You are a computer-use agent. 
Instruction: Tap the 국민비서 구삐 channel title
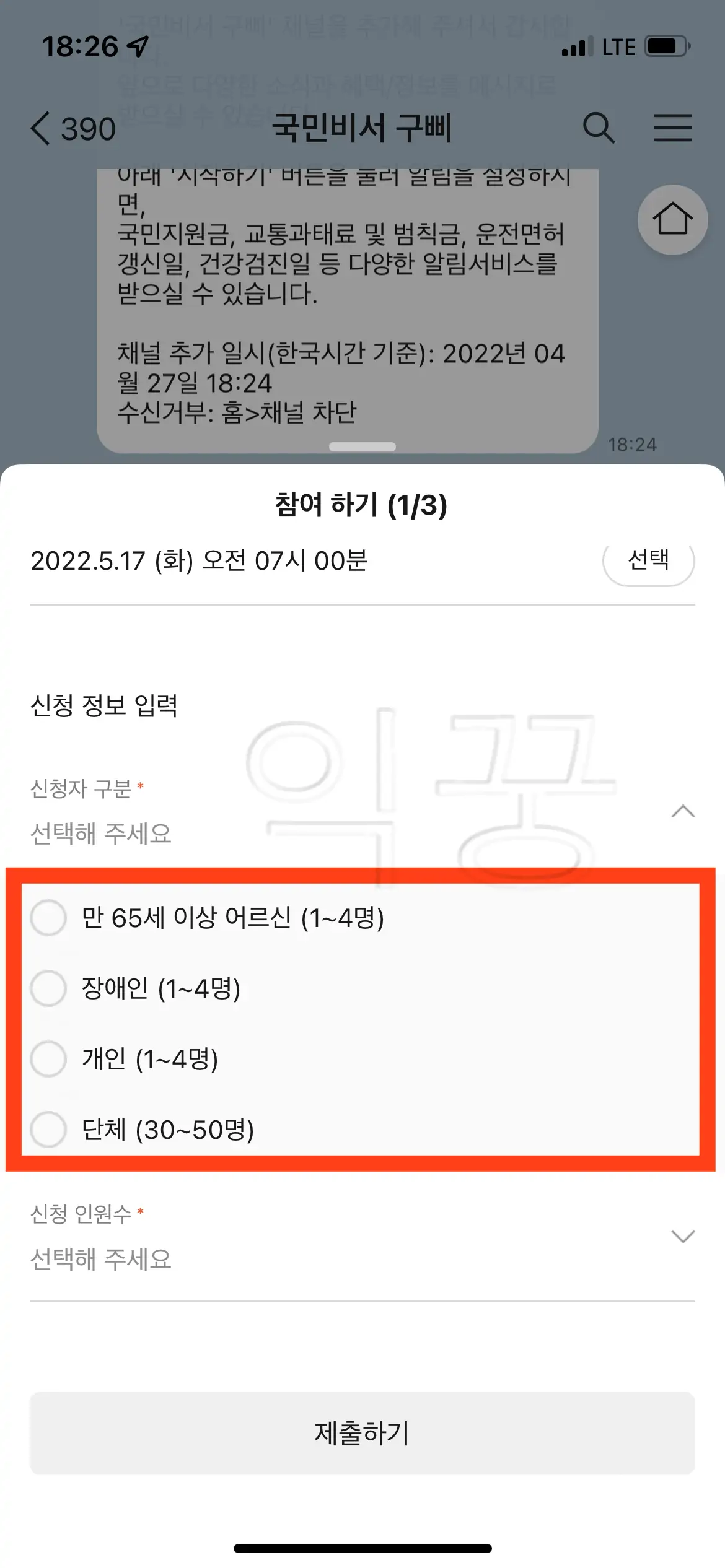tap(362, 128)
